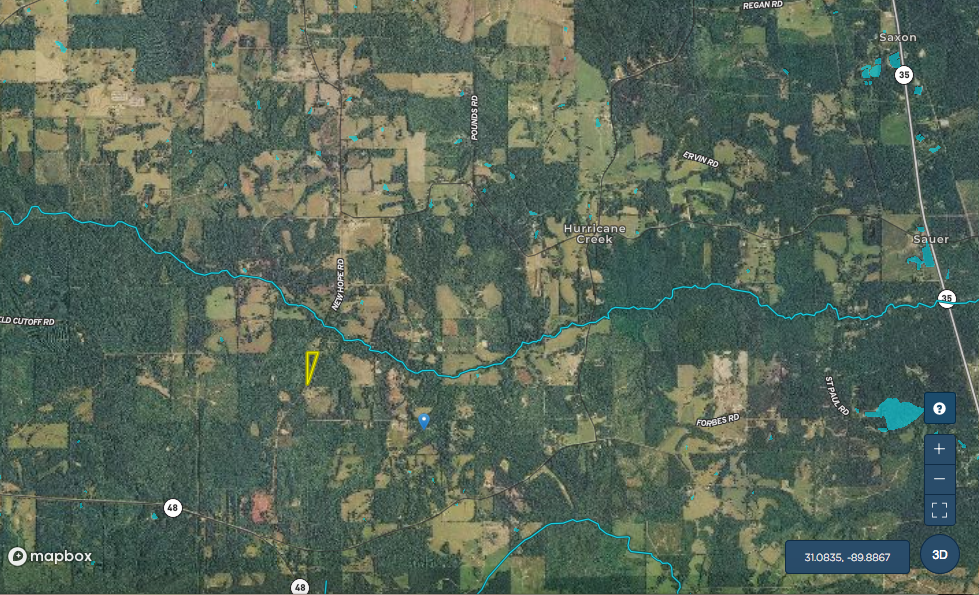Zoom out with the minus button

(939, 479)
